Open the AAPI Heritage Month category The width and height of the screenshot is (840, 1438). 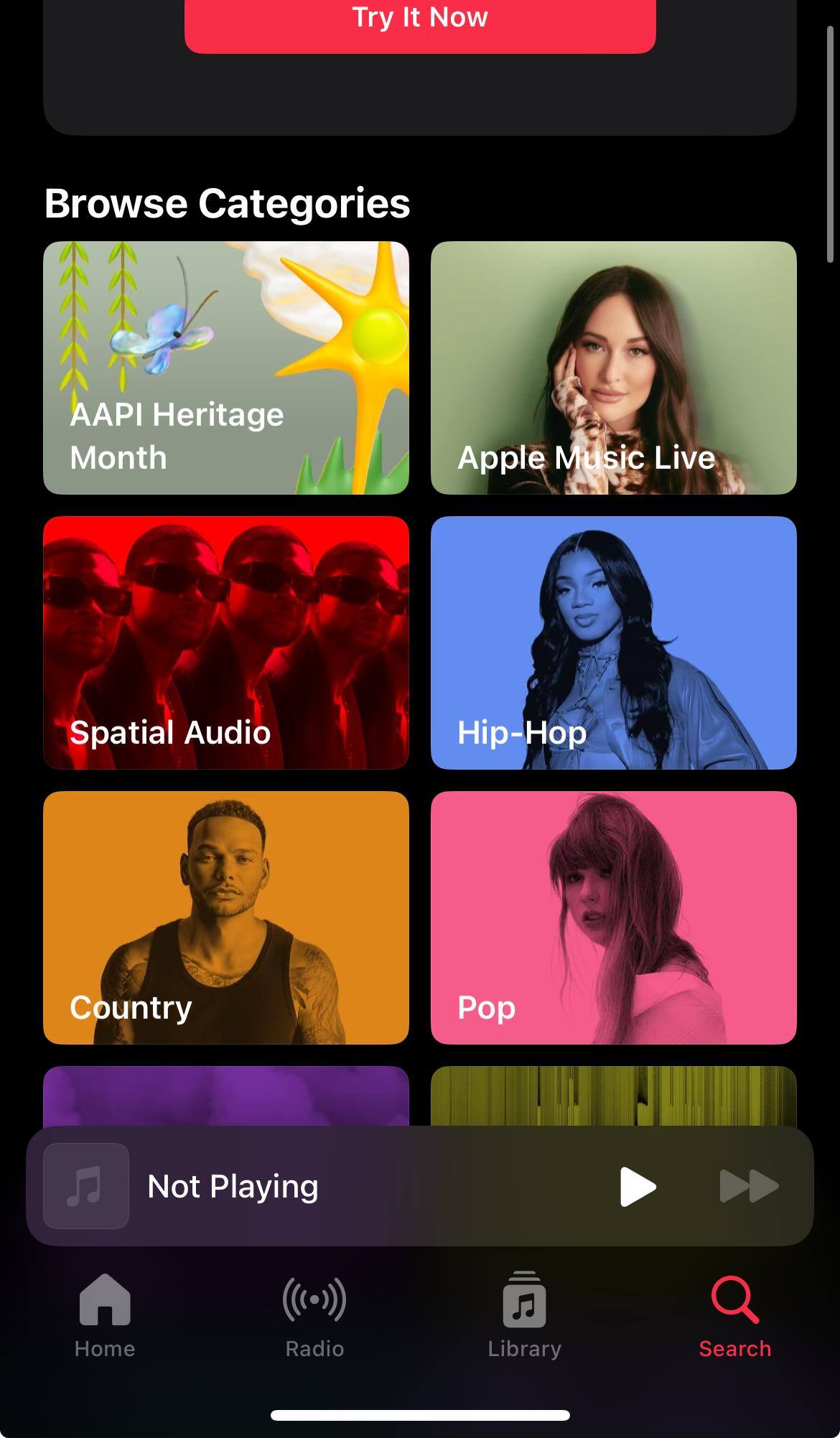(226, 368)
